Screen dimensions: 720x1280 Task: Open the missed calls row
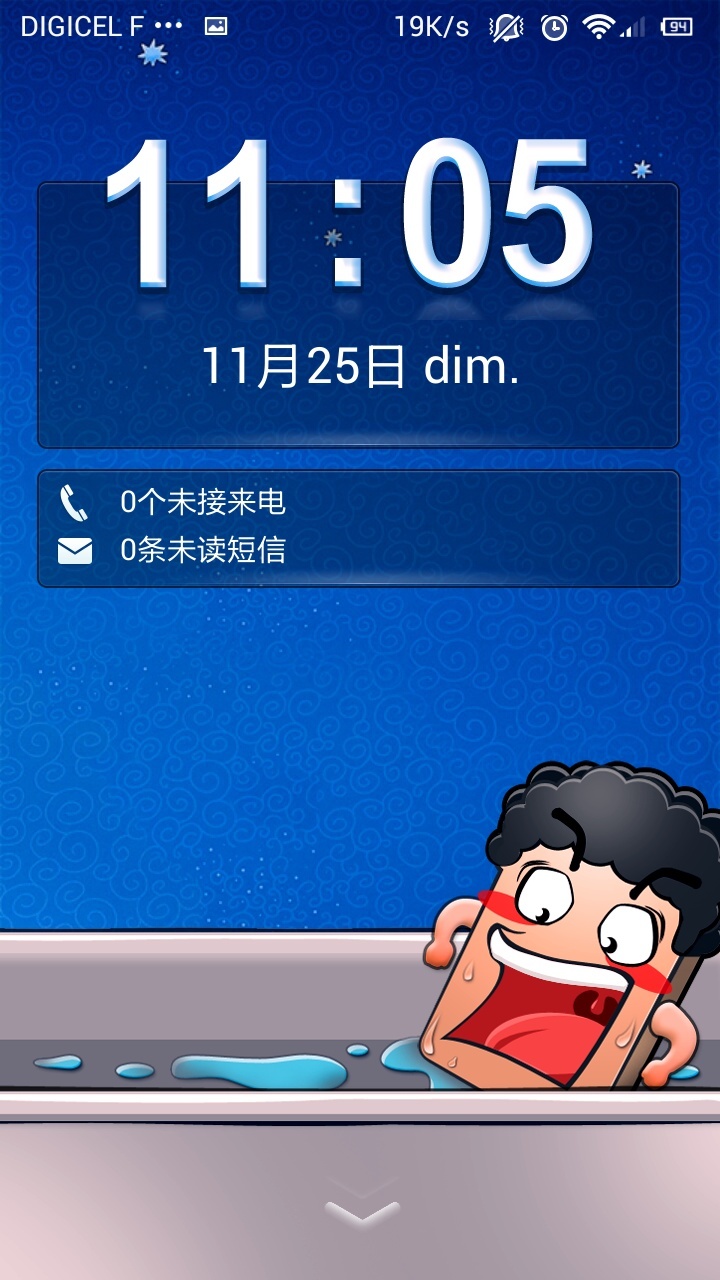tap(203, 501)
